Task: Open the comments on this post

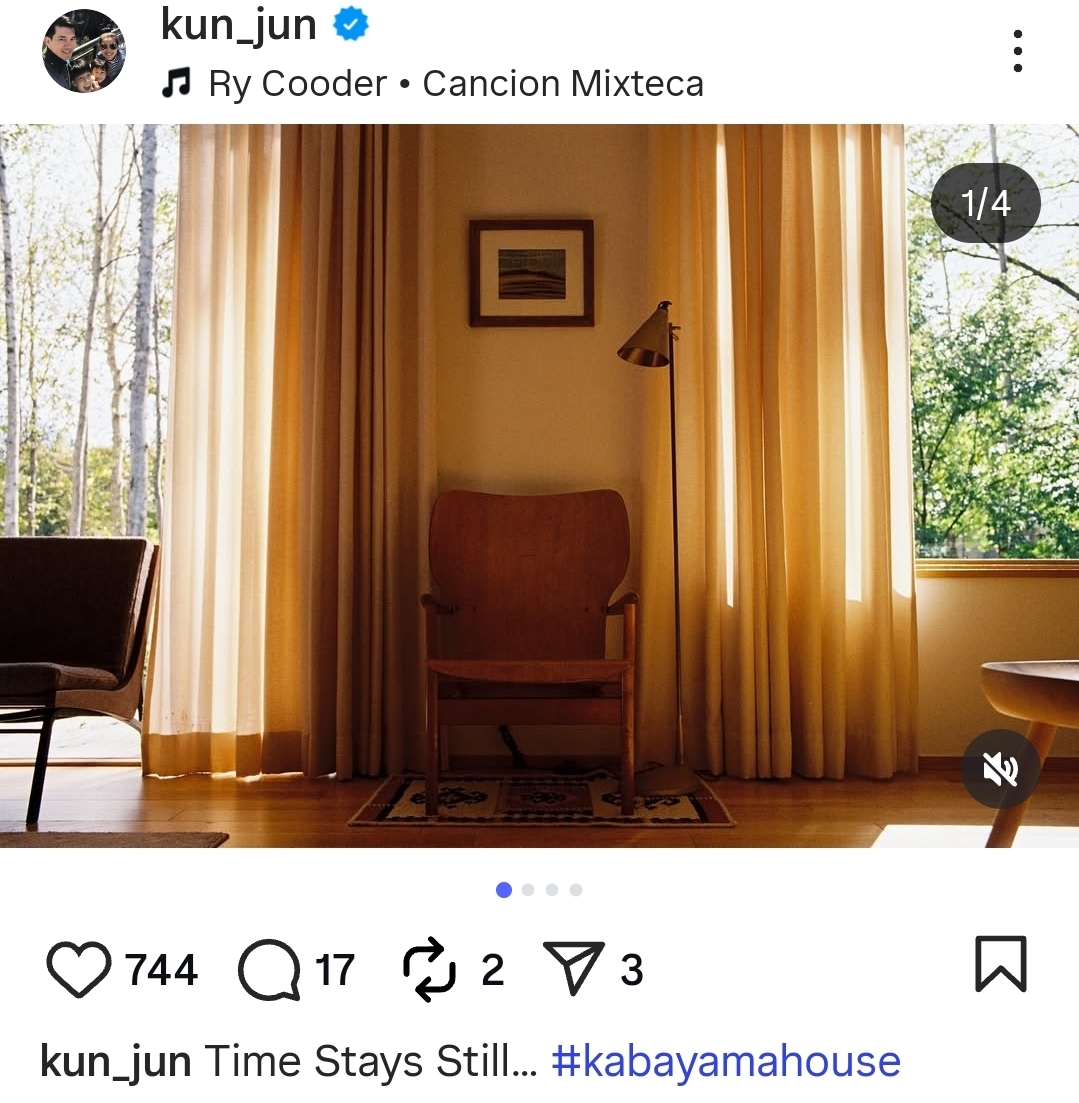Action: [x=269, y=969]
